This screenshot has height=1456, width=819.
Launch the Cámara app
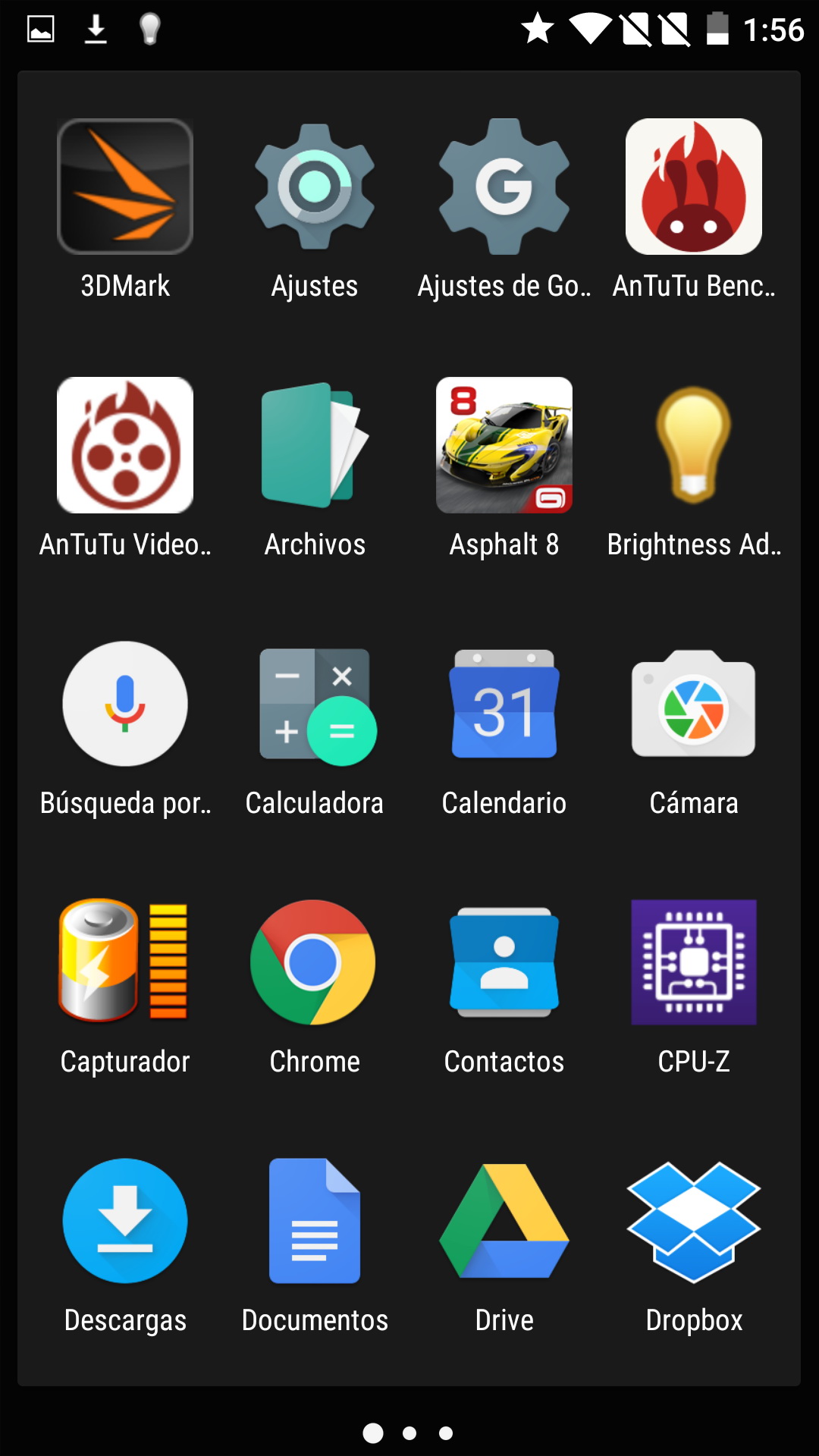(x=694, y=704)
